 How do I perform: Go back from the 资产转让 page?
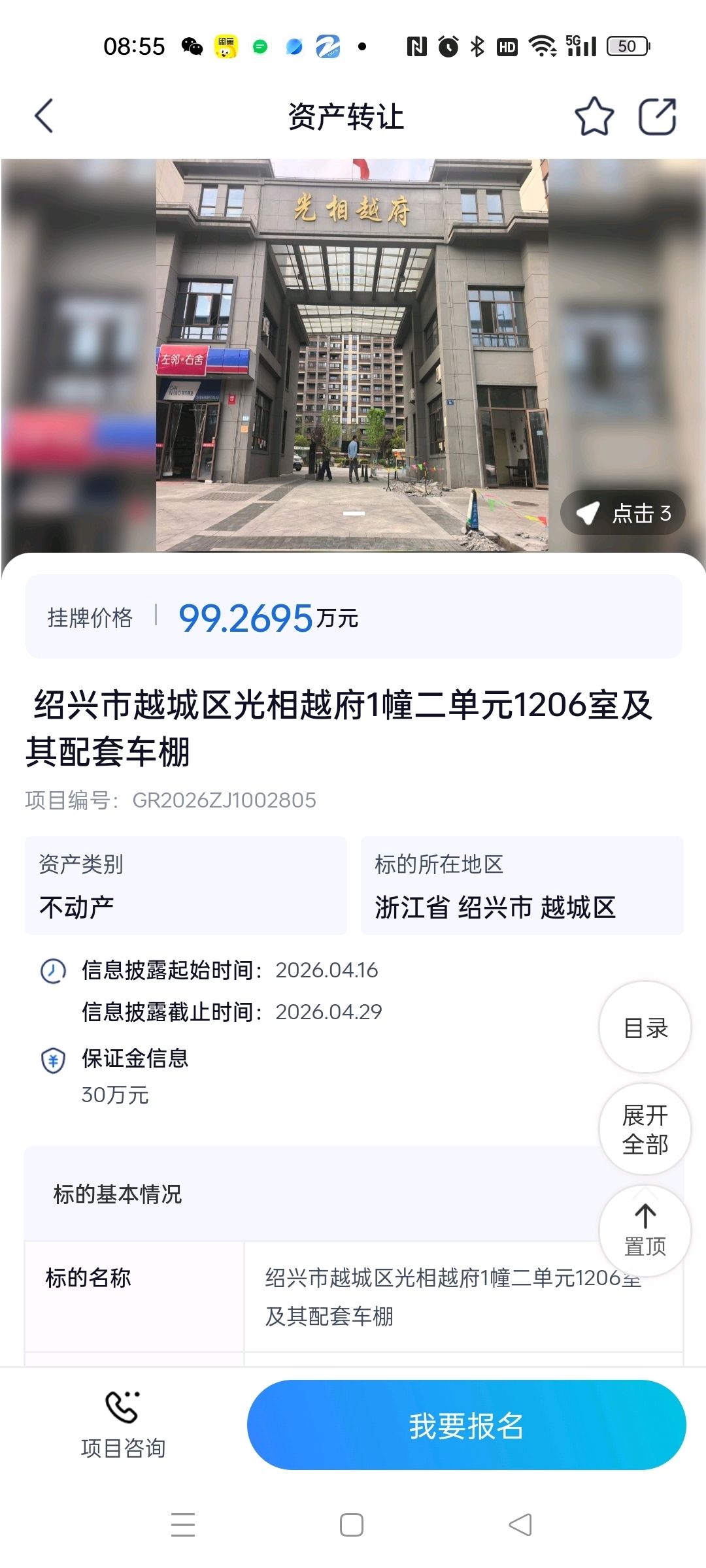pyautogui.click(x=44, y=116)
